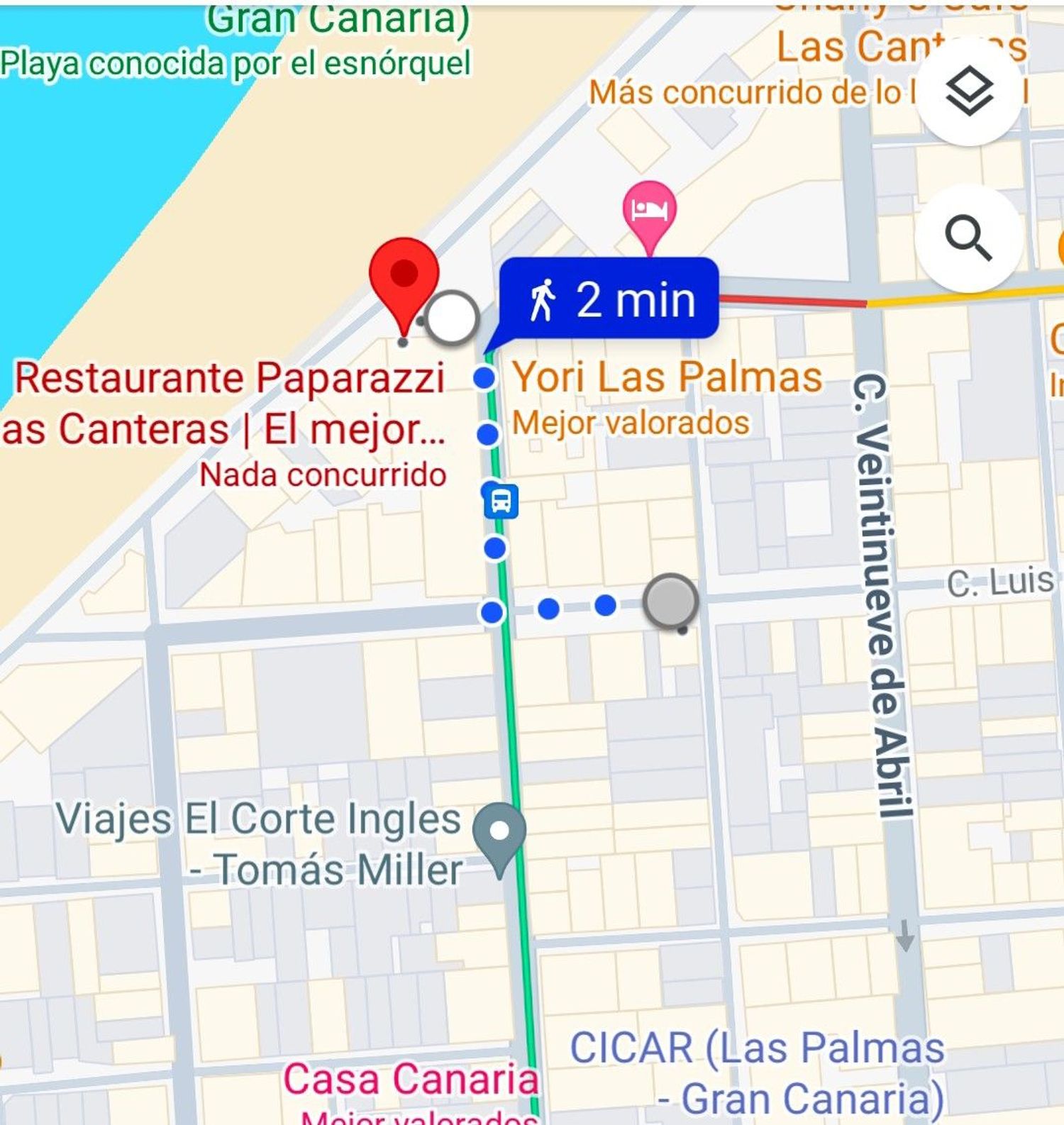Tap the blue bus stop icon
This screenshot has width=1064, height=1125.
(501, 501)
